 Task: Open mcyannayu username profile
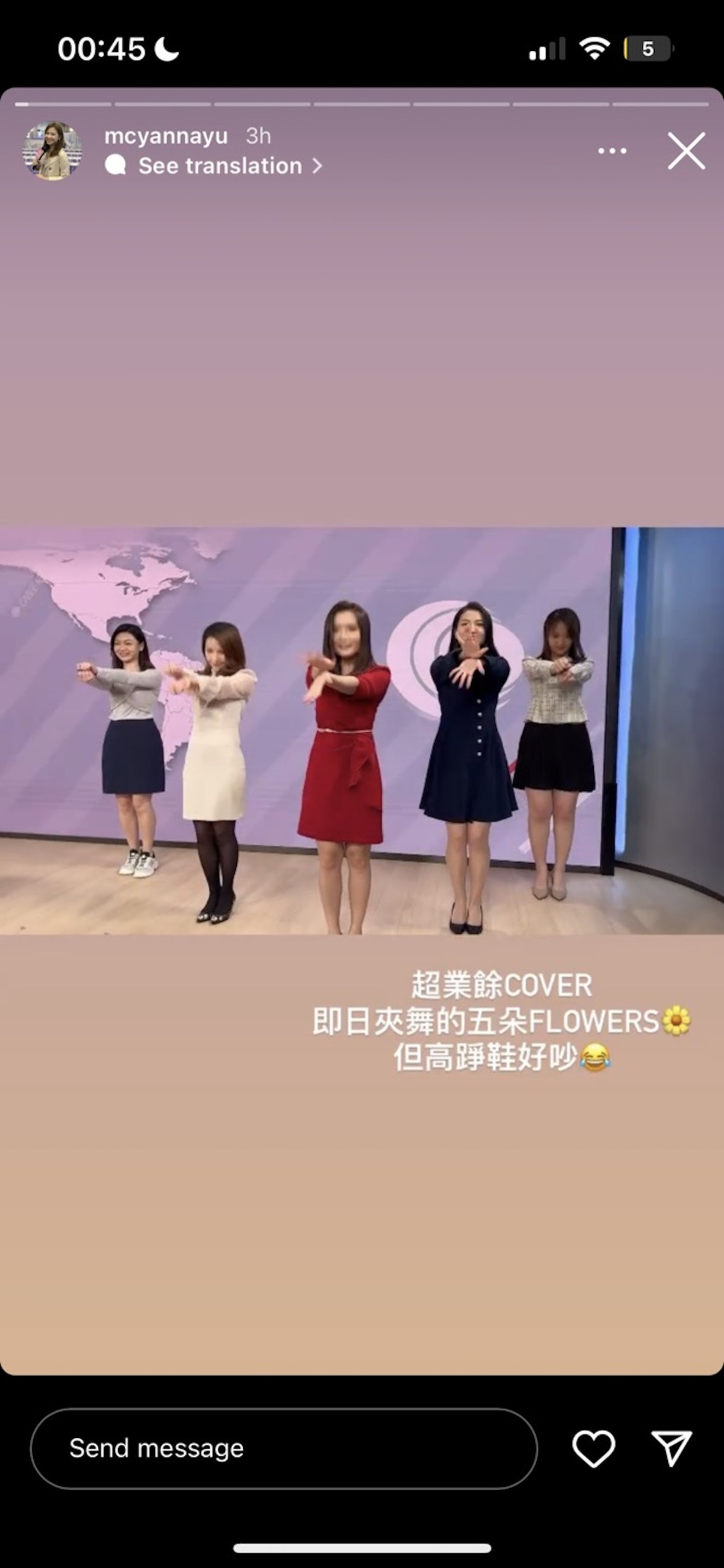pyautogui.click(x=166, y=136)
